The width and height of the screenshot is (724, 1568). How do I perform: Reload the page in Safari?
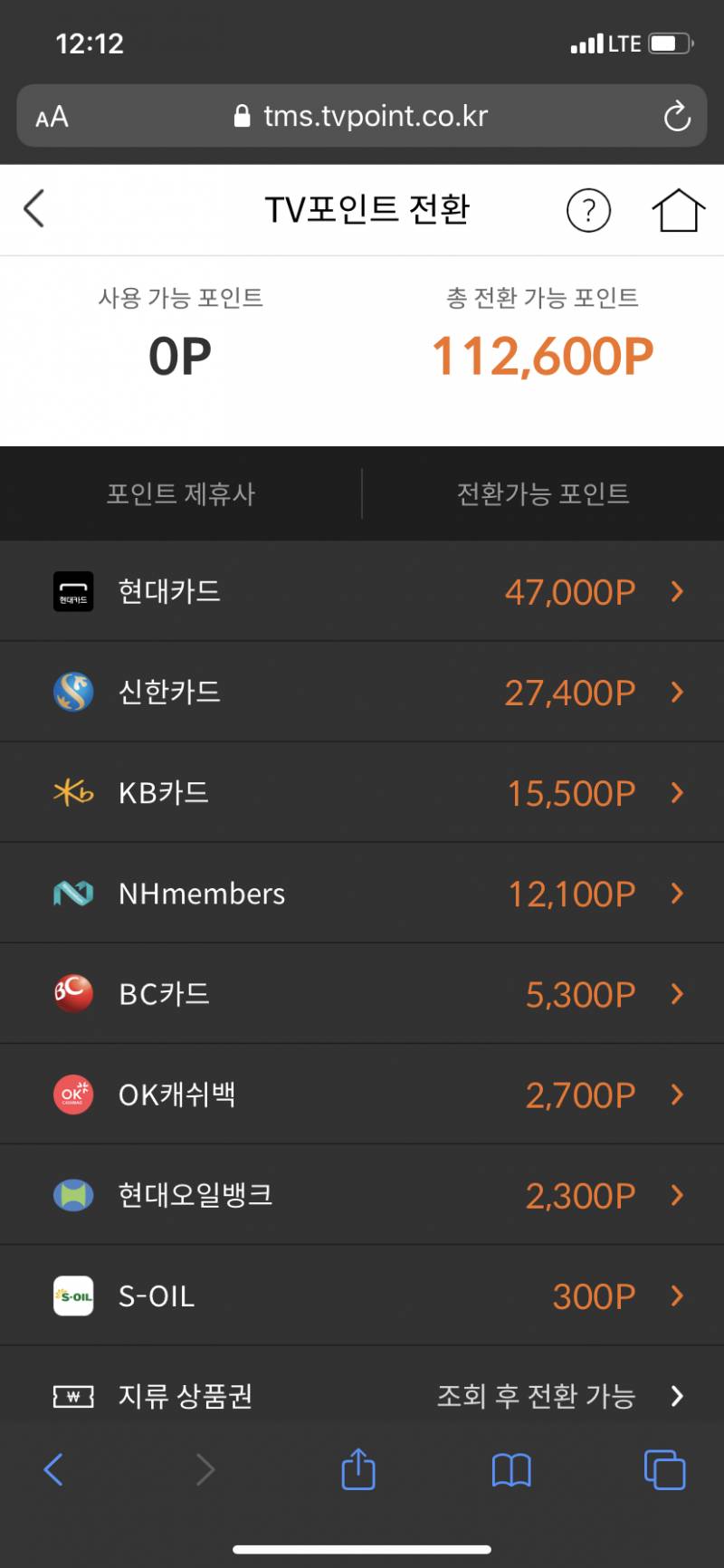click(x=677, y=117)
